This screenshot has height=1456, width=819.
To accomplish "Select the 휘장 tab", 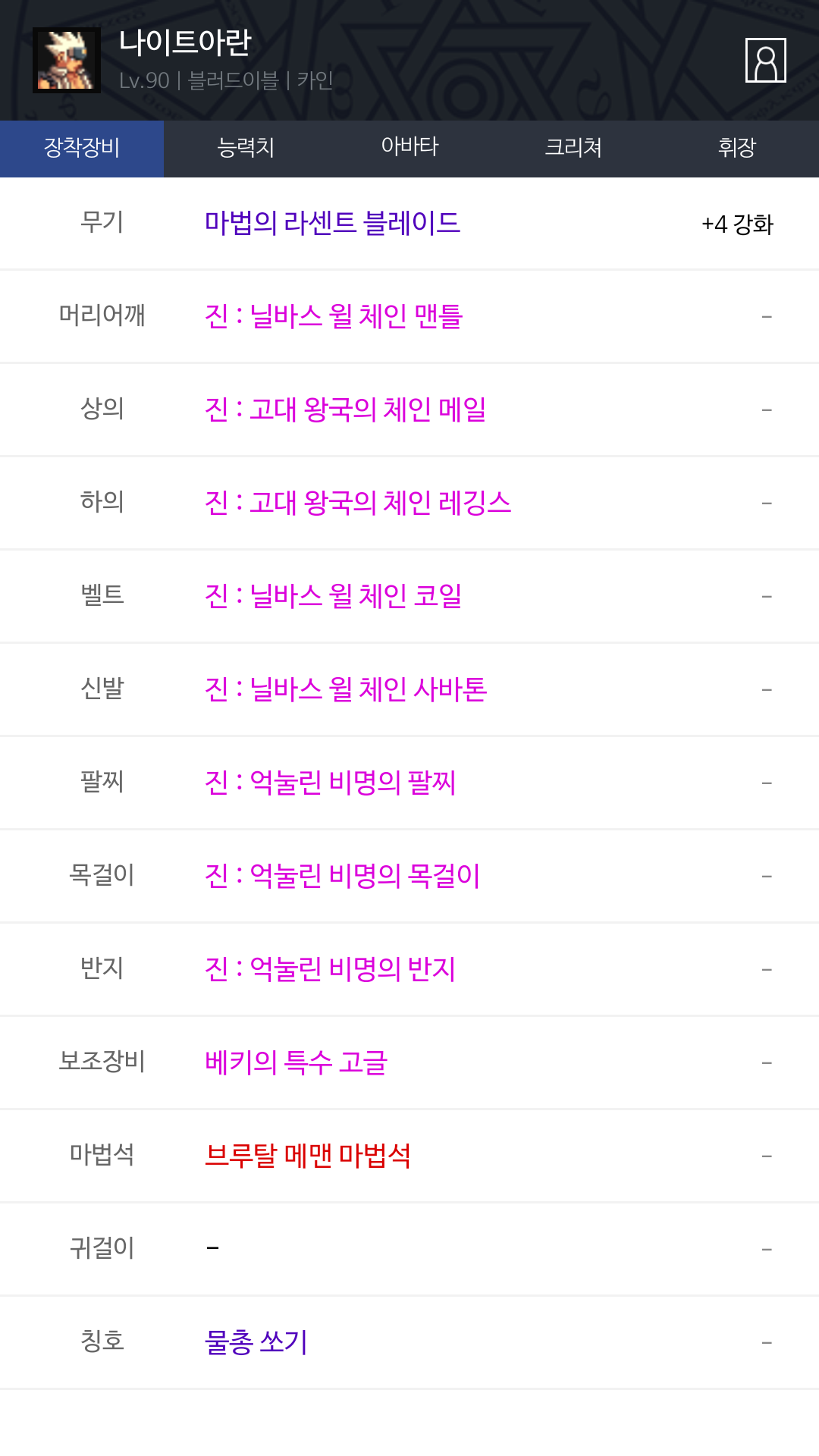I will [x=737, y=148].
